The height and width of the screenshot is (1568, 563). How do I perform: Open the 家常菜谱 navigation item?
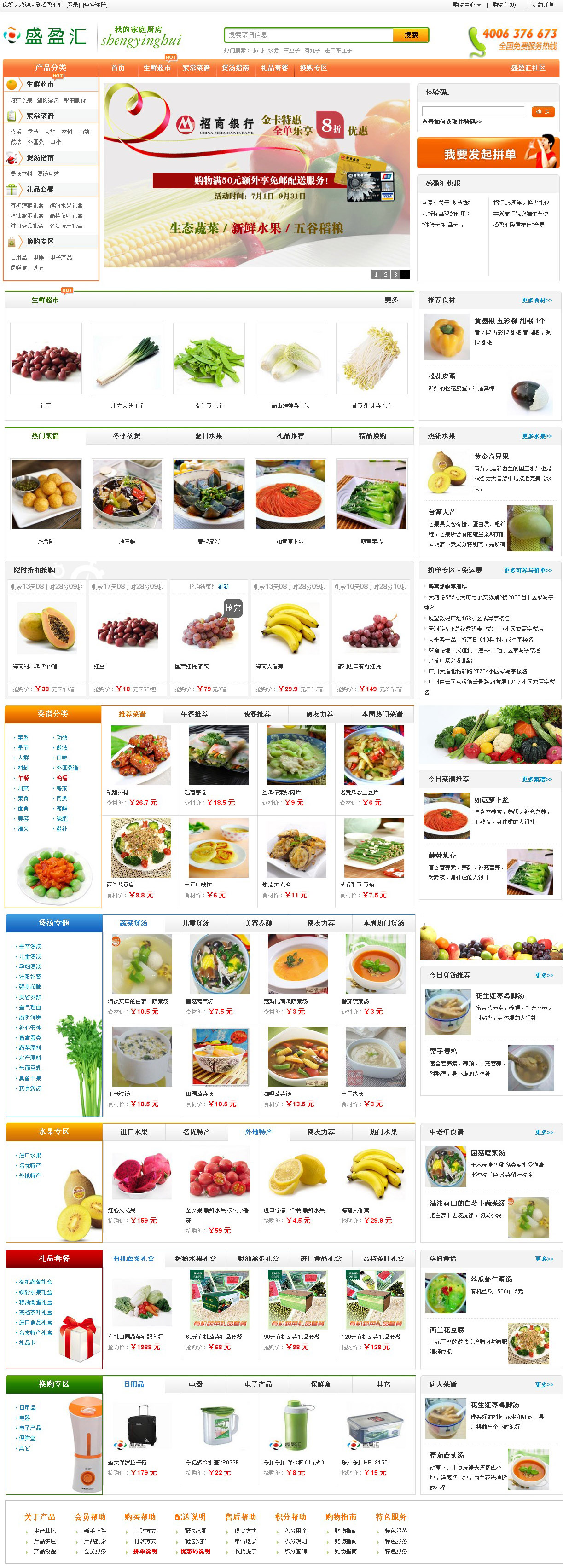click(x=196, y=68)
